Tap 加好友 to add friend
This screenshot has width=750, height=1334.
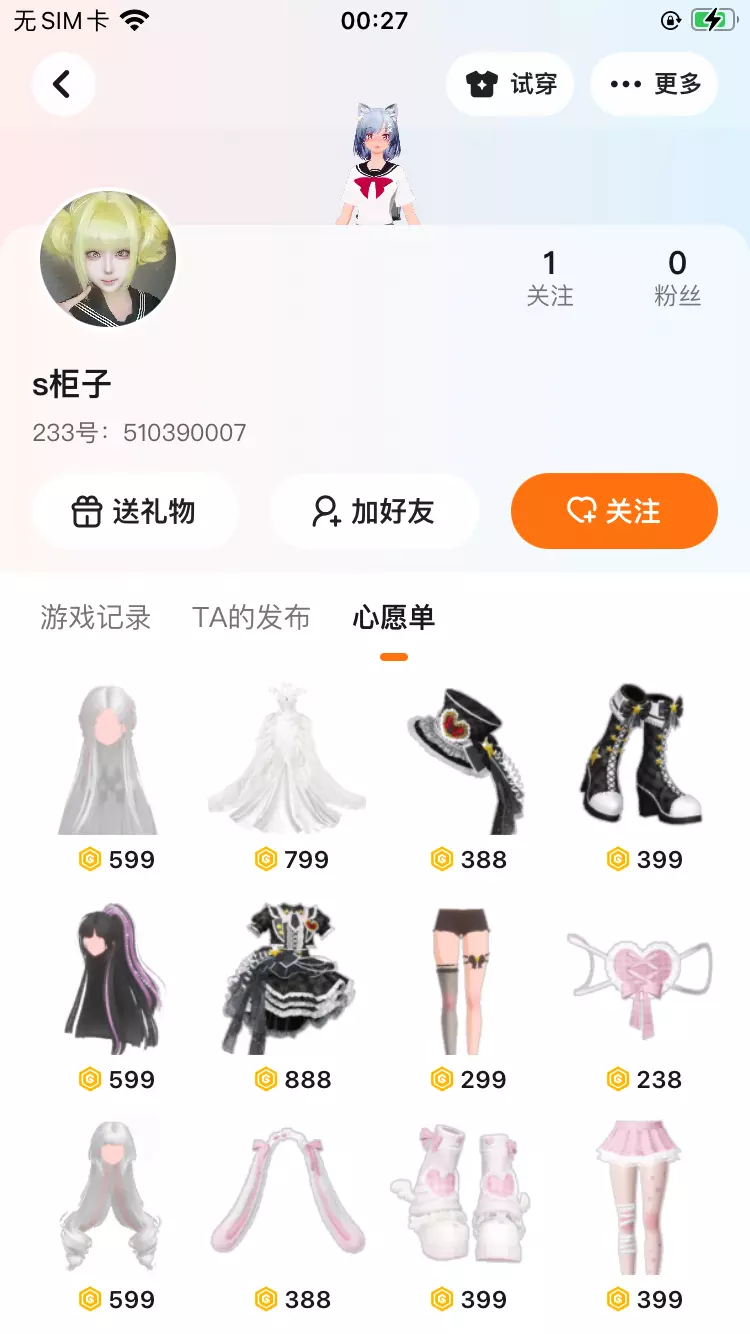pos(374,511)
